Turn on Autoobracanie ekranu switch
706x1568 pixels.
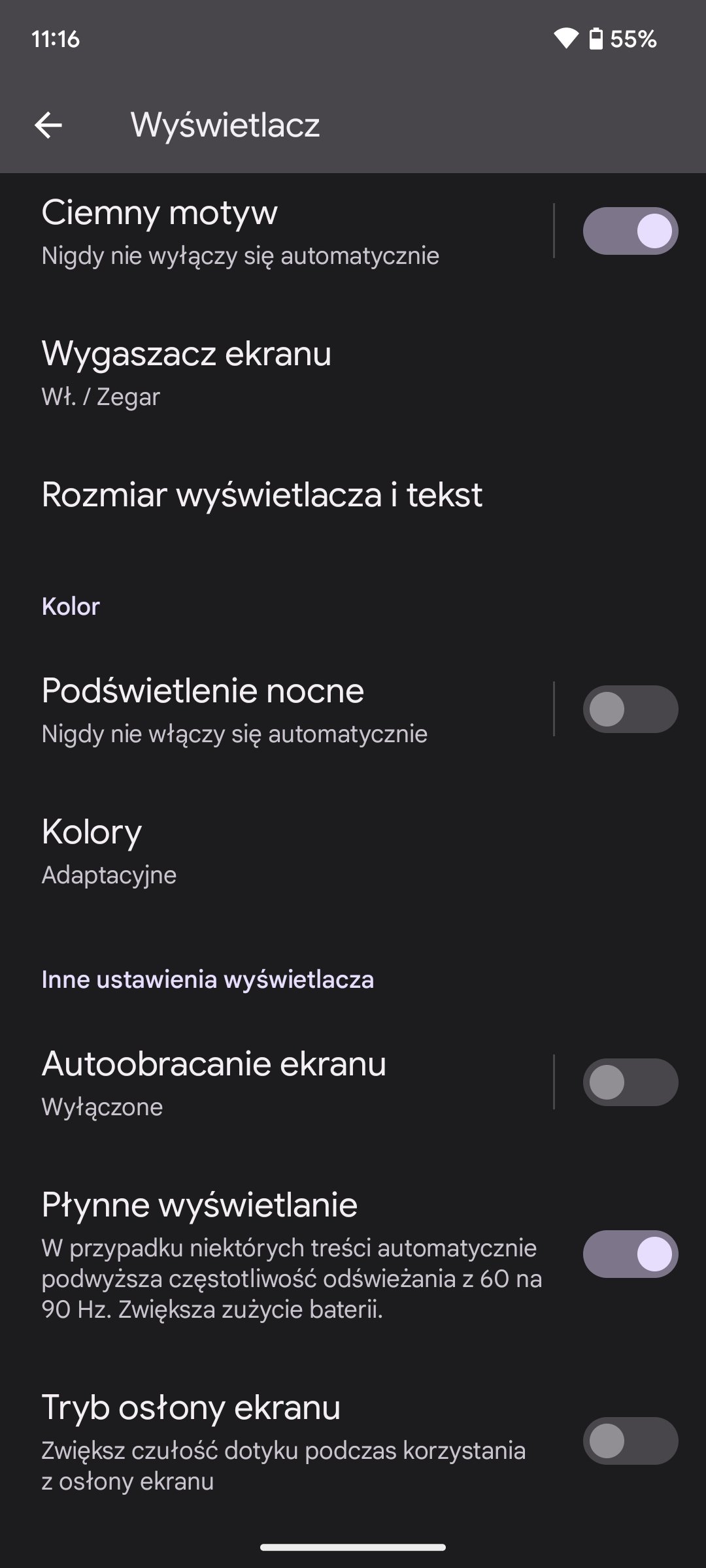(630, 1083)
